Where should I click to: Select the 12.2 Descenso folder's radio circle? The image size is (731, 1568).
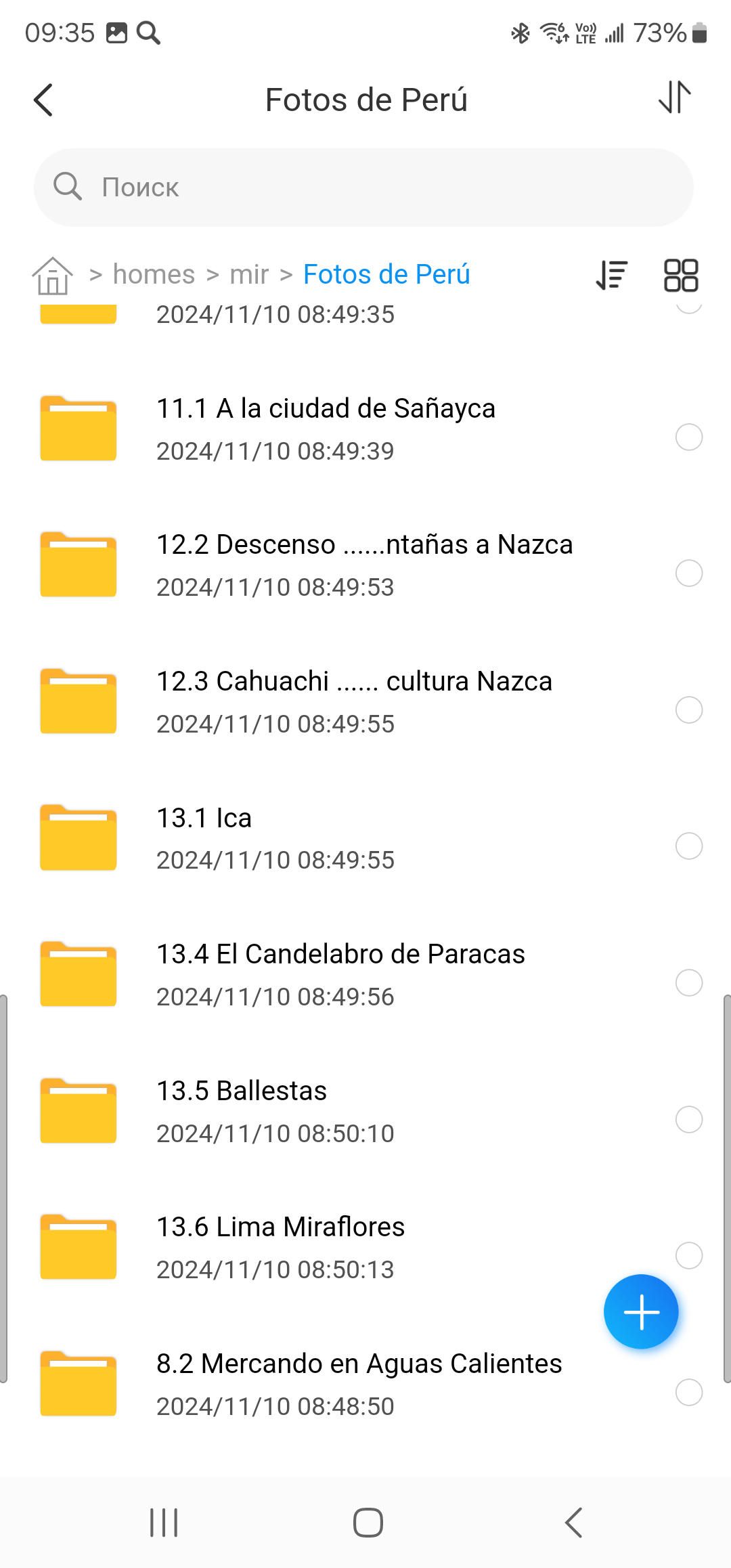689,573
